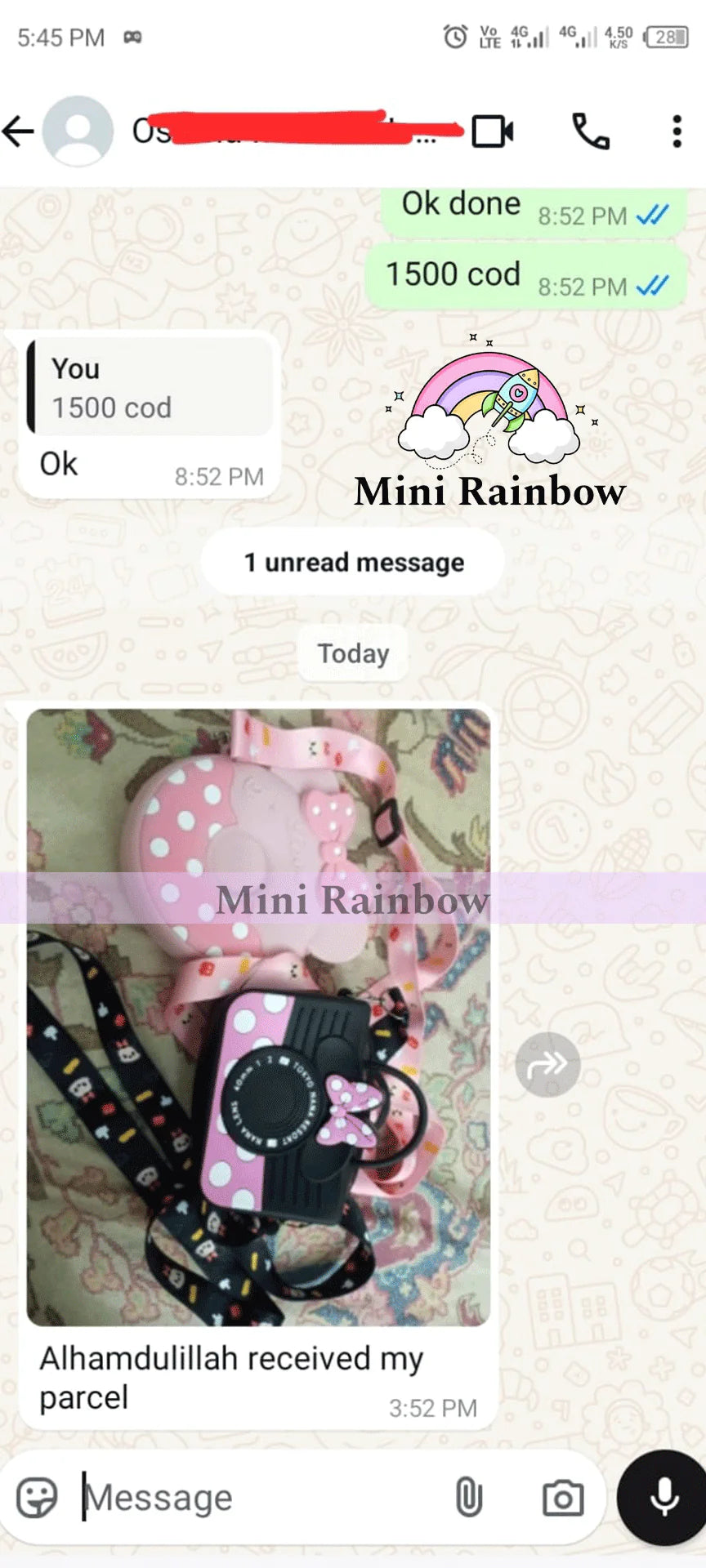Image resolution: width=706 pixels, height=1568 pixels.
Task: Go back to the chat list
Action: click(x=20, y=131)
